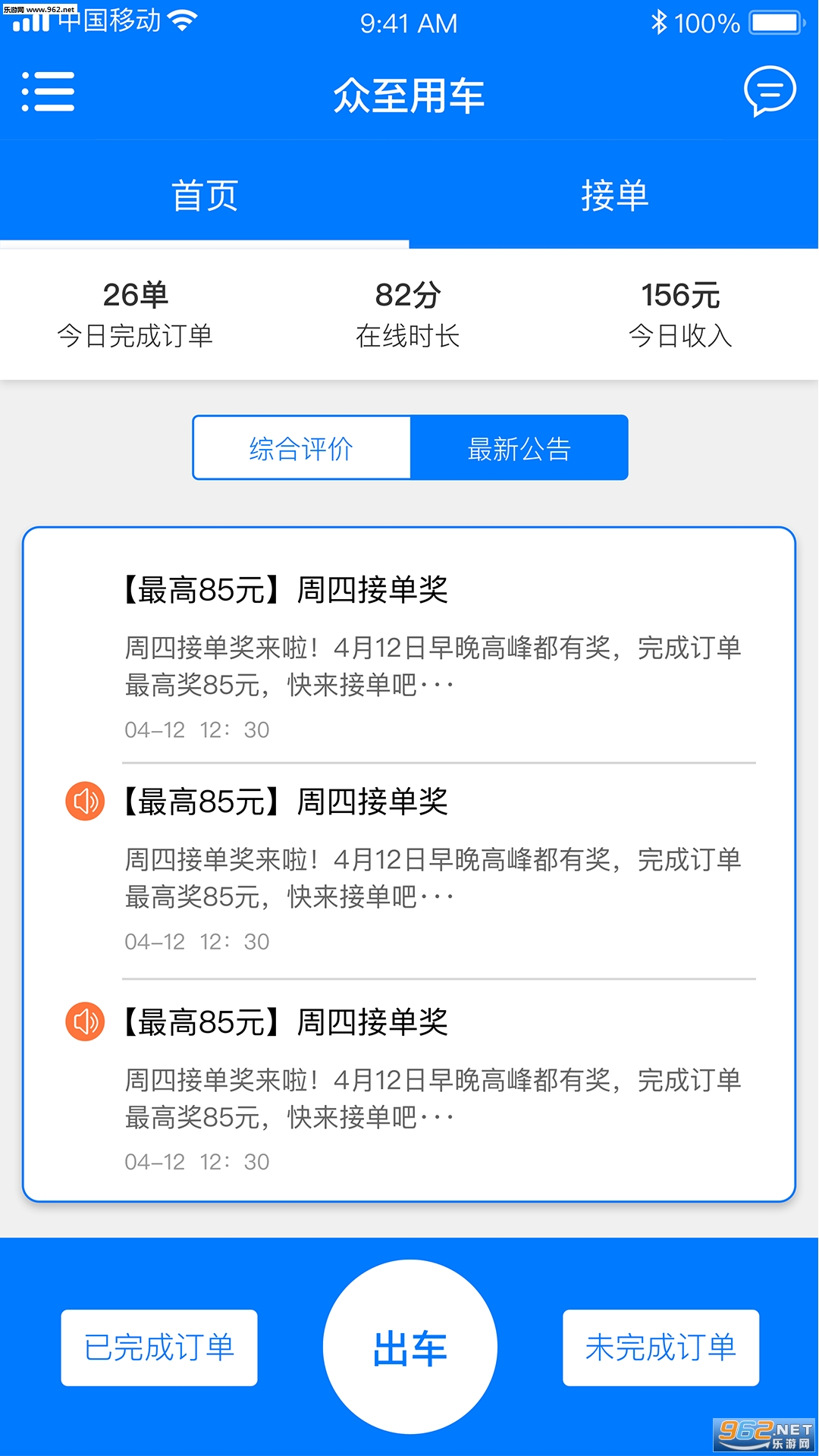Switch to the 接单 tab
The image size is (819, 1456).
614,195
